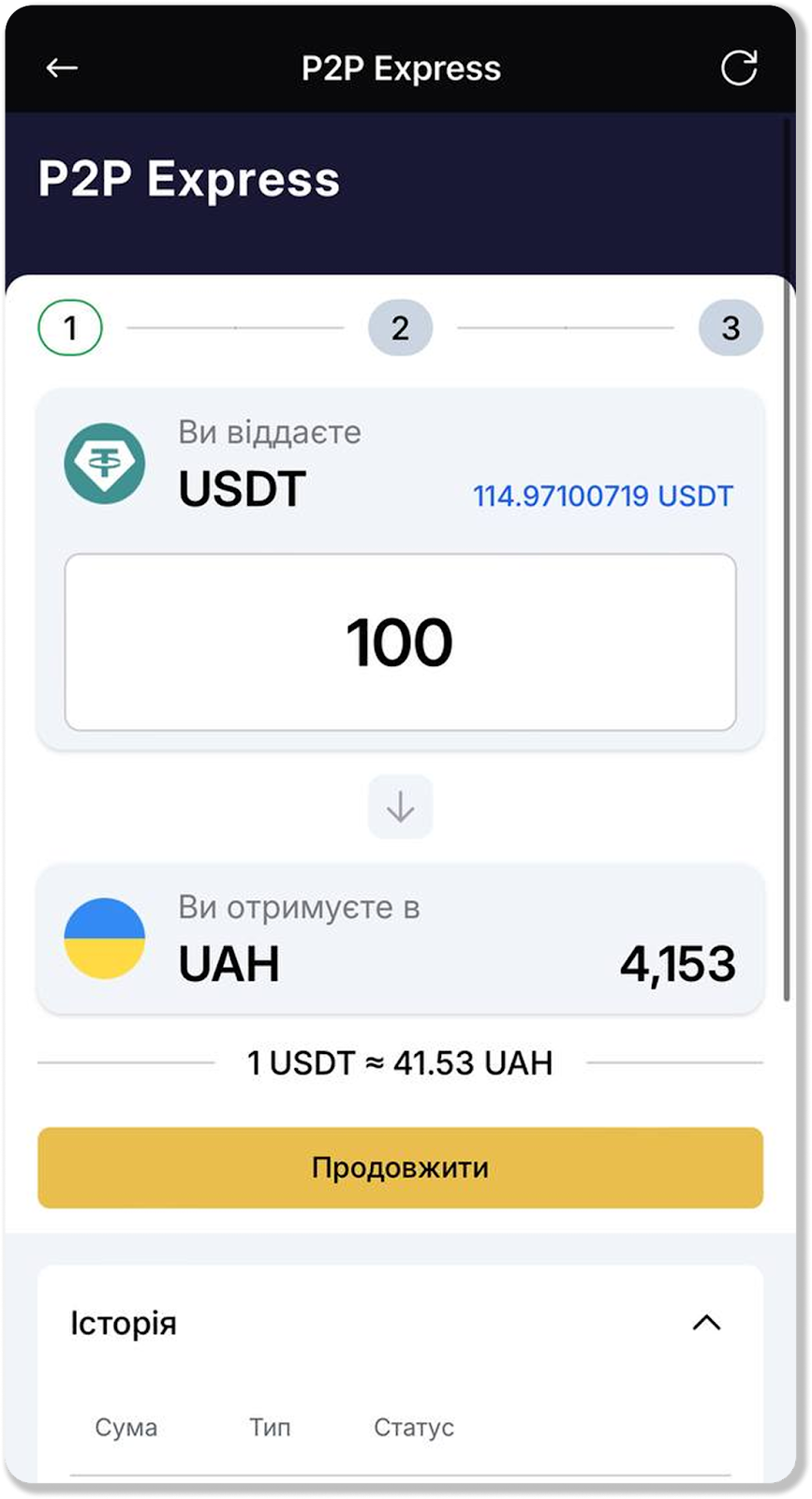This screenshot has height=1499, width=812.
Task: Collapse the Історія section
Action: point(706,1323)
